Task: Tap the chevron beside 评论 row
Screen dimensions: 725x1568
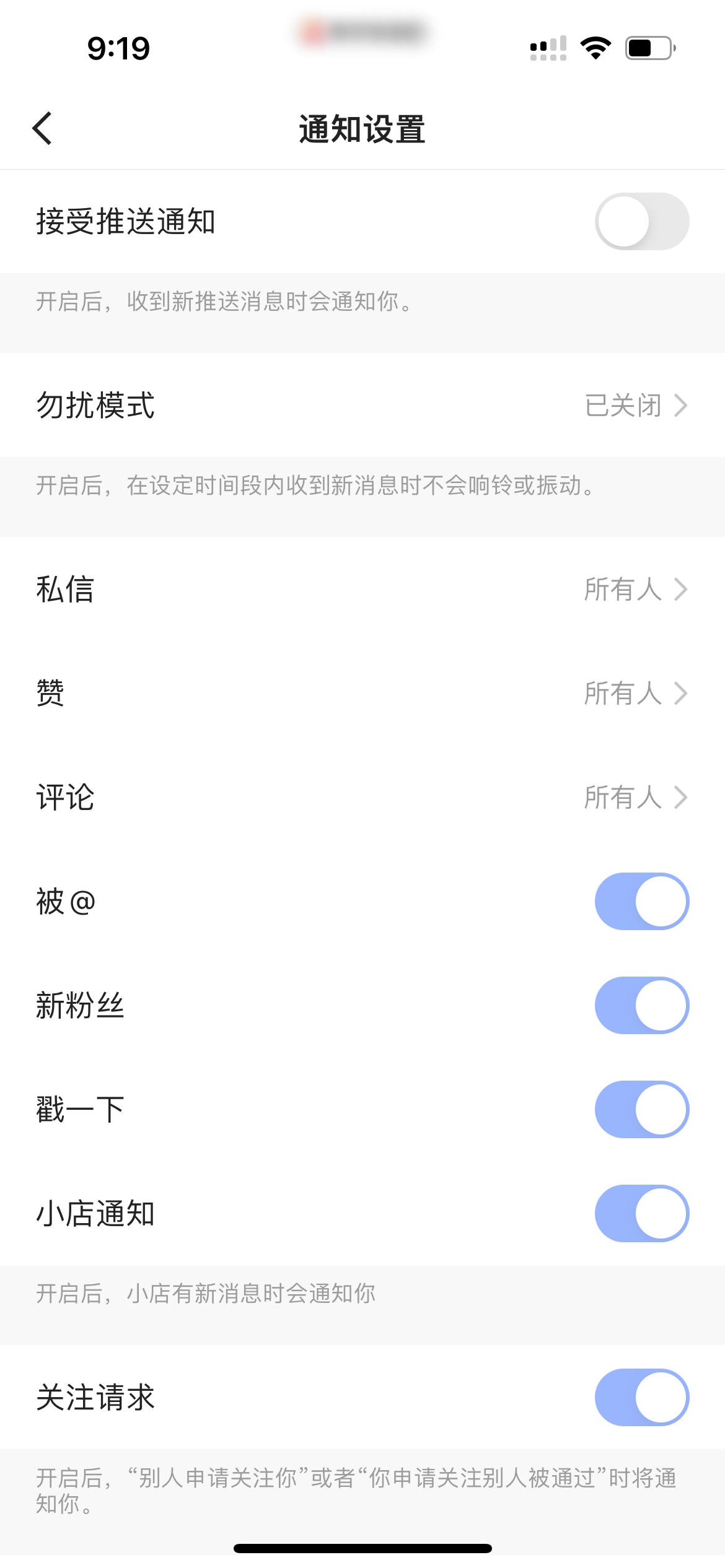Action: [x=682, y=798]
